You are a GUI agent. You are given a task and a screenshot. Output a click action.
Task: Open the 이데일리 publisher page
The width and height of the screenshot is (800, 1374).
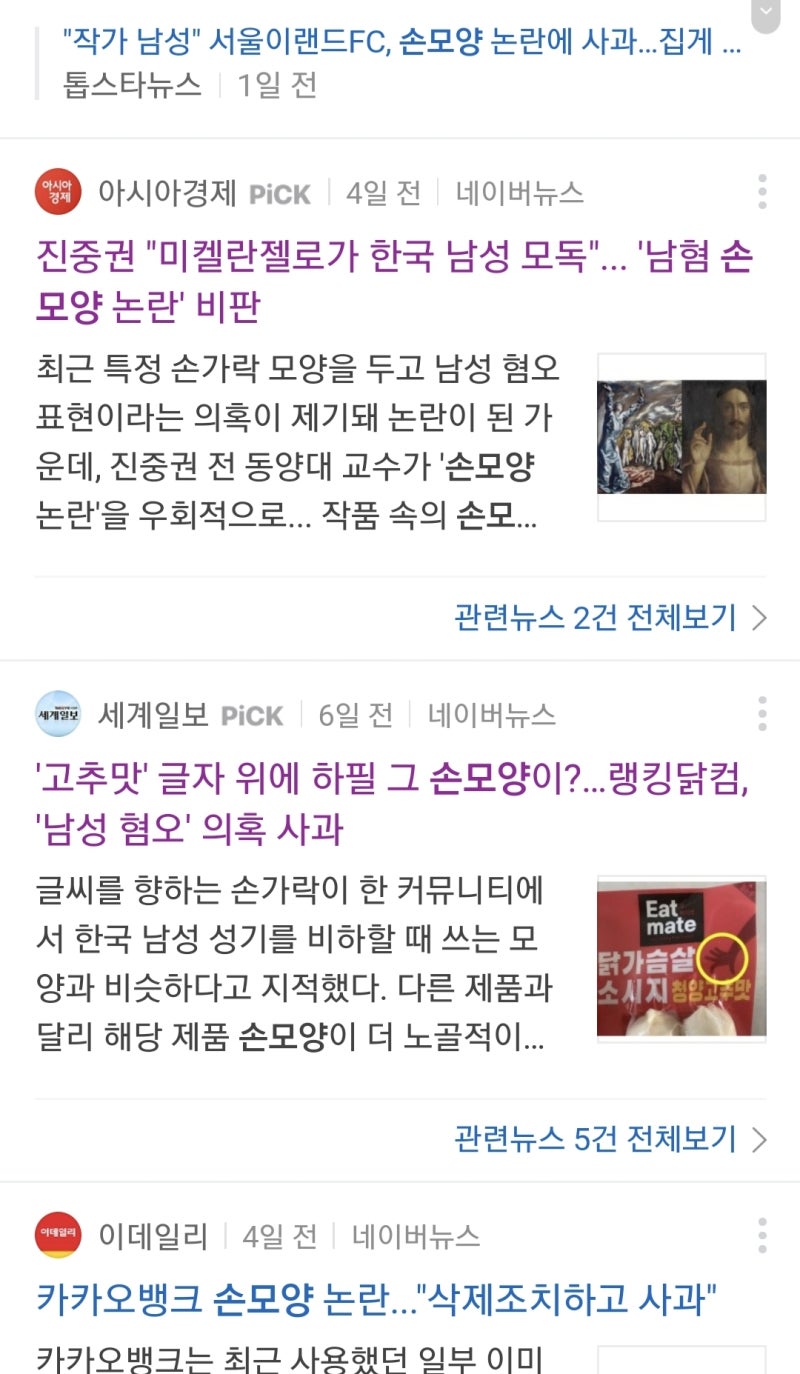click(x=153, y=1236)
